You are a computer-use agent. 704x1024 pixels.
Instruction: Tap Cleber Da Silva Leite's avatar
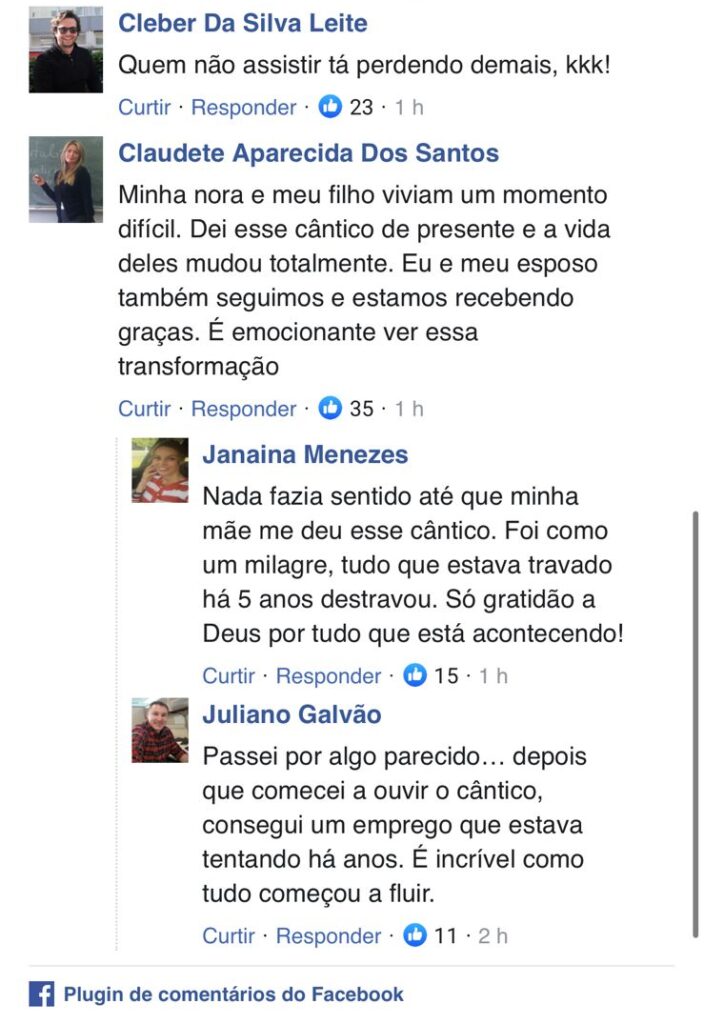(x=66, y=50)
